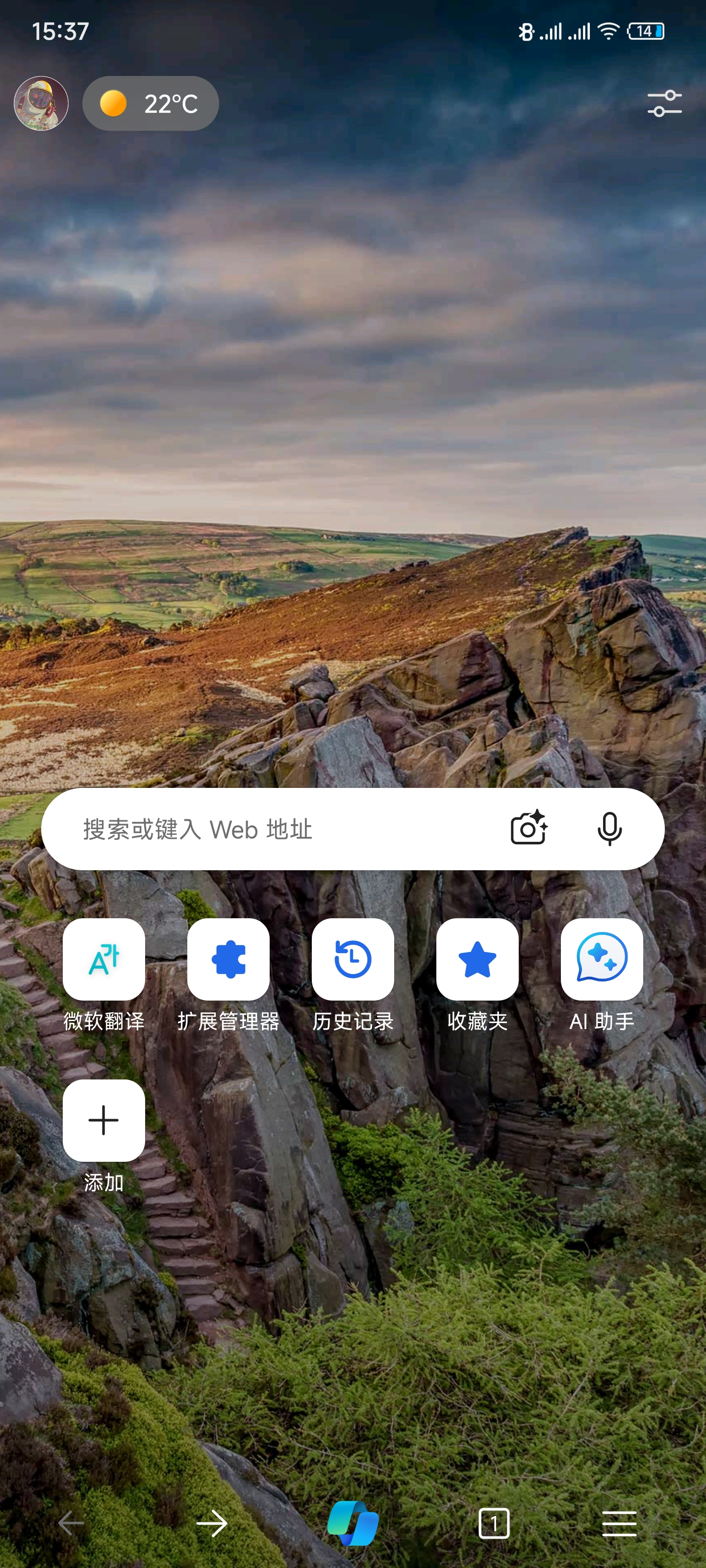Open the profile avatar
Image resolution: width=706 pixels, height=1568 pixels.
41,103
